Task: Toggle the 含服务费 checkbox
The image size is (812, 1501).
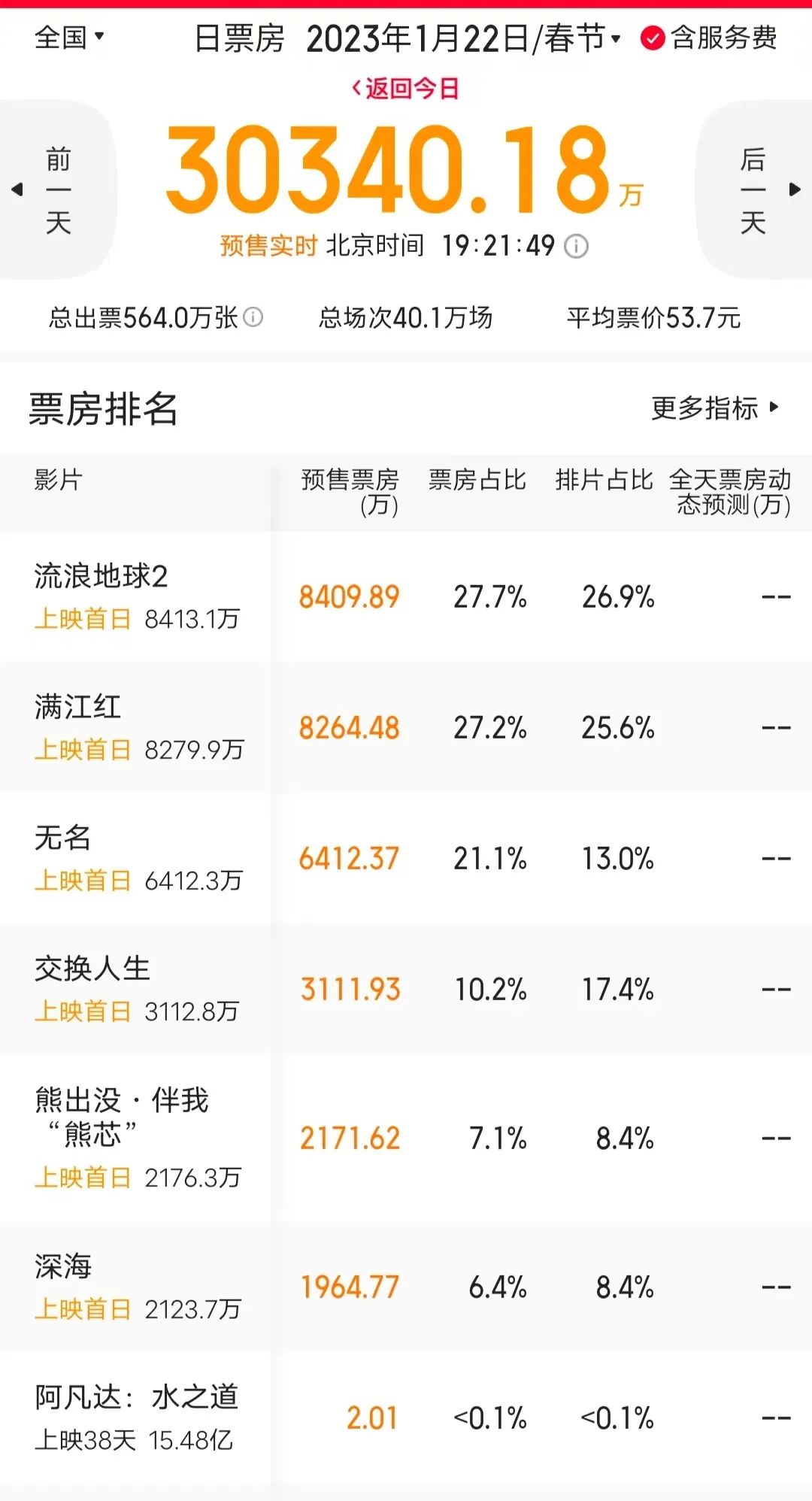Action: point(653,38)
